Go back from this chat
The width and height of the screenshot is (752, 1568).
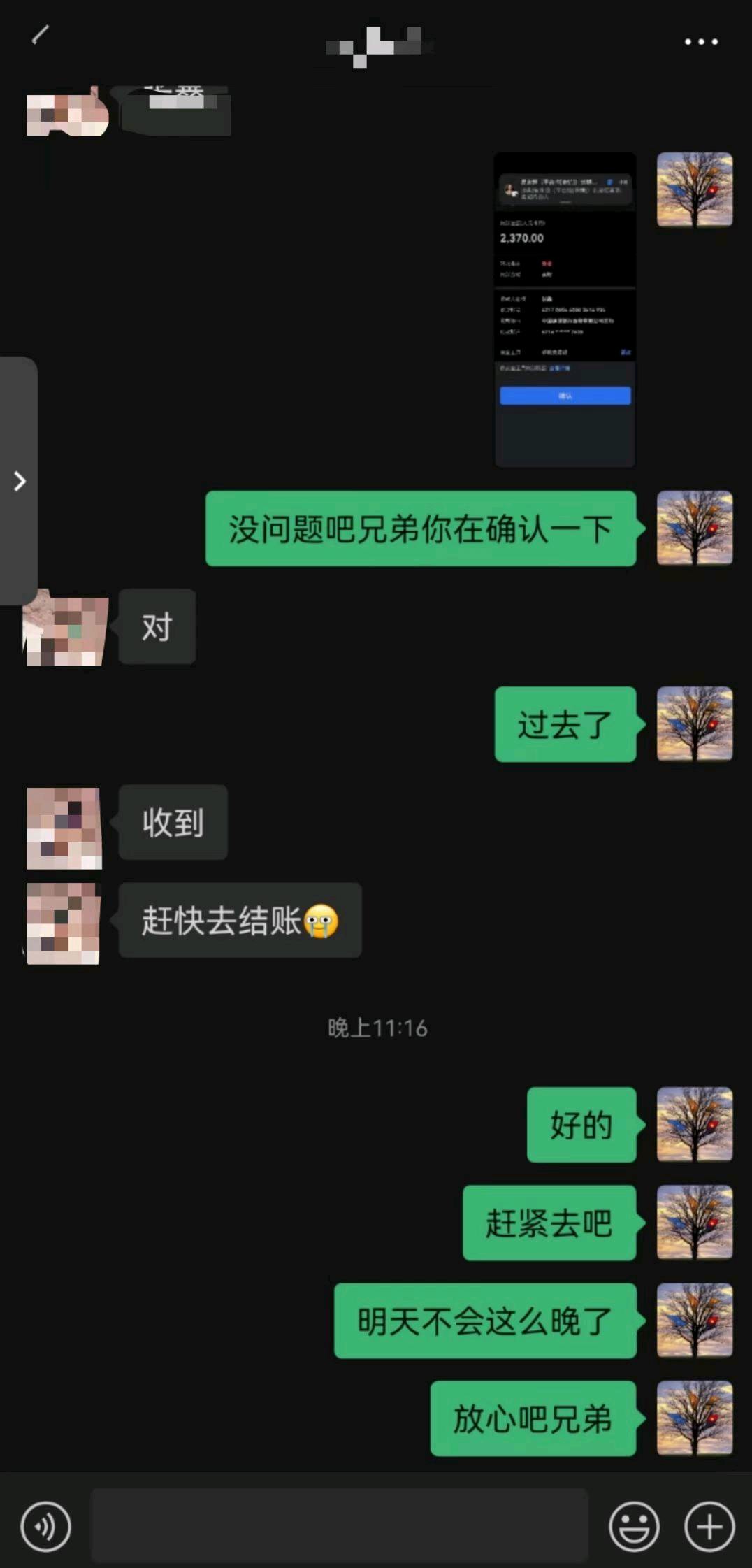click(41, 34)
